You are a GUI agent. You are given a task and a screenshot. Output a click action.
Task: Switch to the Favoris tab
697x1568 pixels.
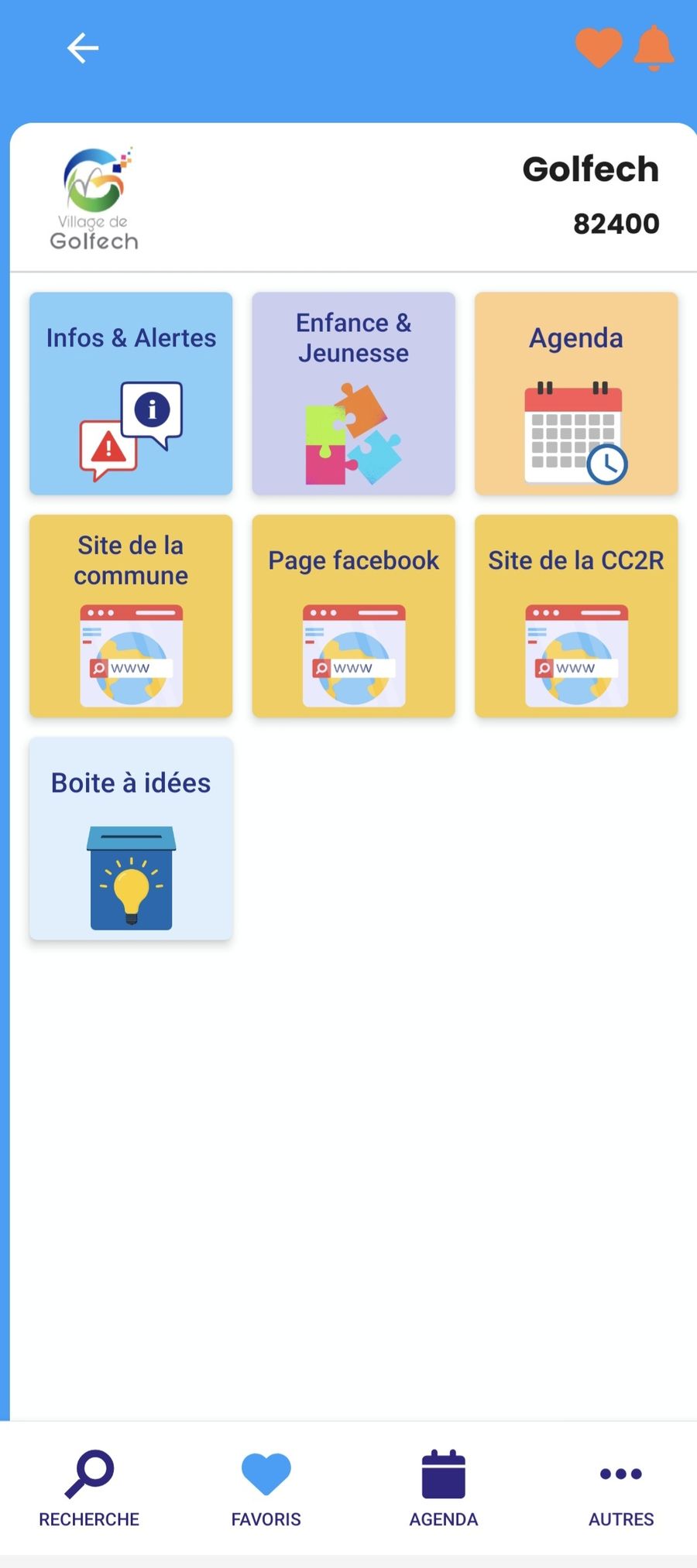coord(266,1488)
